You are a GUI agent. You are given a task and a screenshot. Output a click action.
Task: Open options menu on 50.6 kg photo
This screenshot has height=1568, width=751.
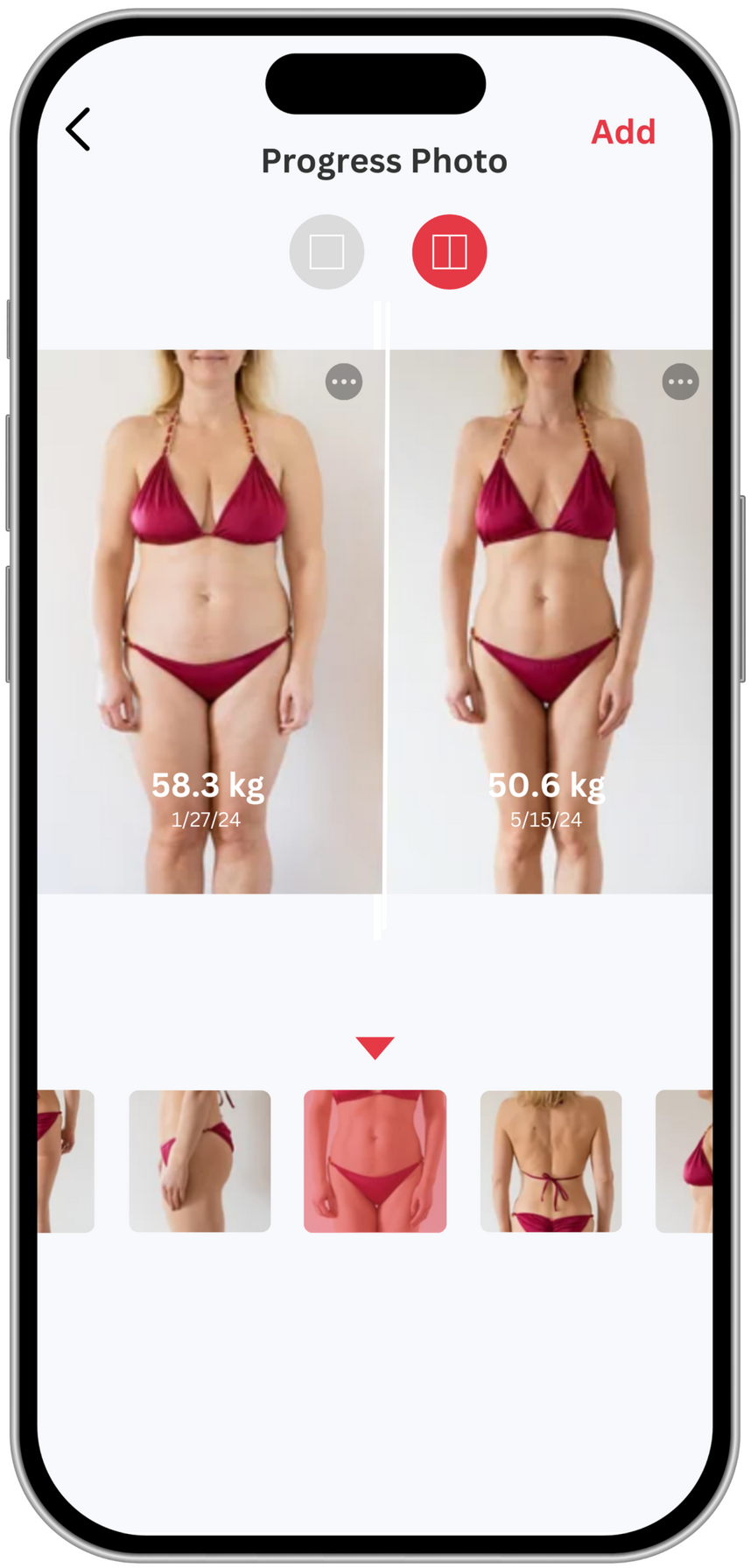(x=680, y=381)
